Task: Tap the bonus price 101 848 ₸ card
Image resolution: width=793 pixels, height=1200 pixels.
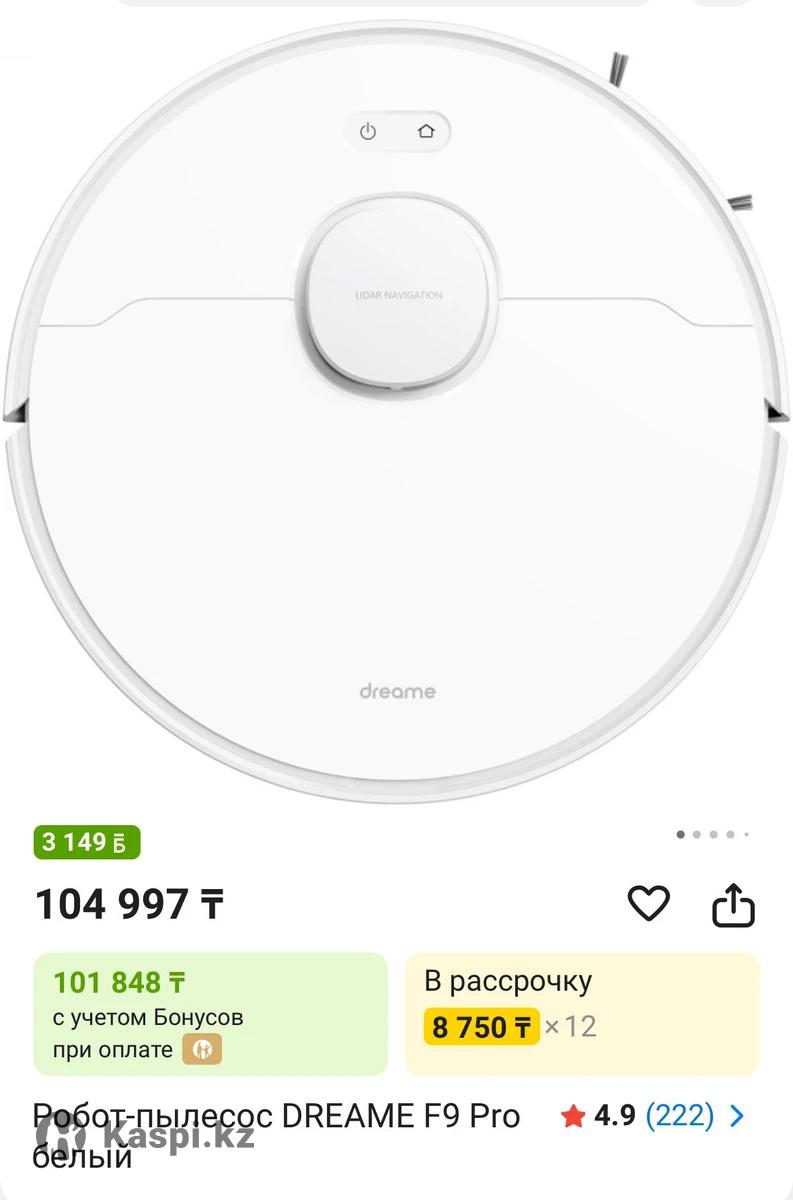Action: click(x=210, y=1013)
